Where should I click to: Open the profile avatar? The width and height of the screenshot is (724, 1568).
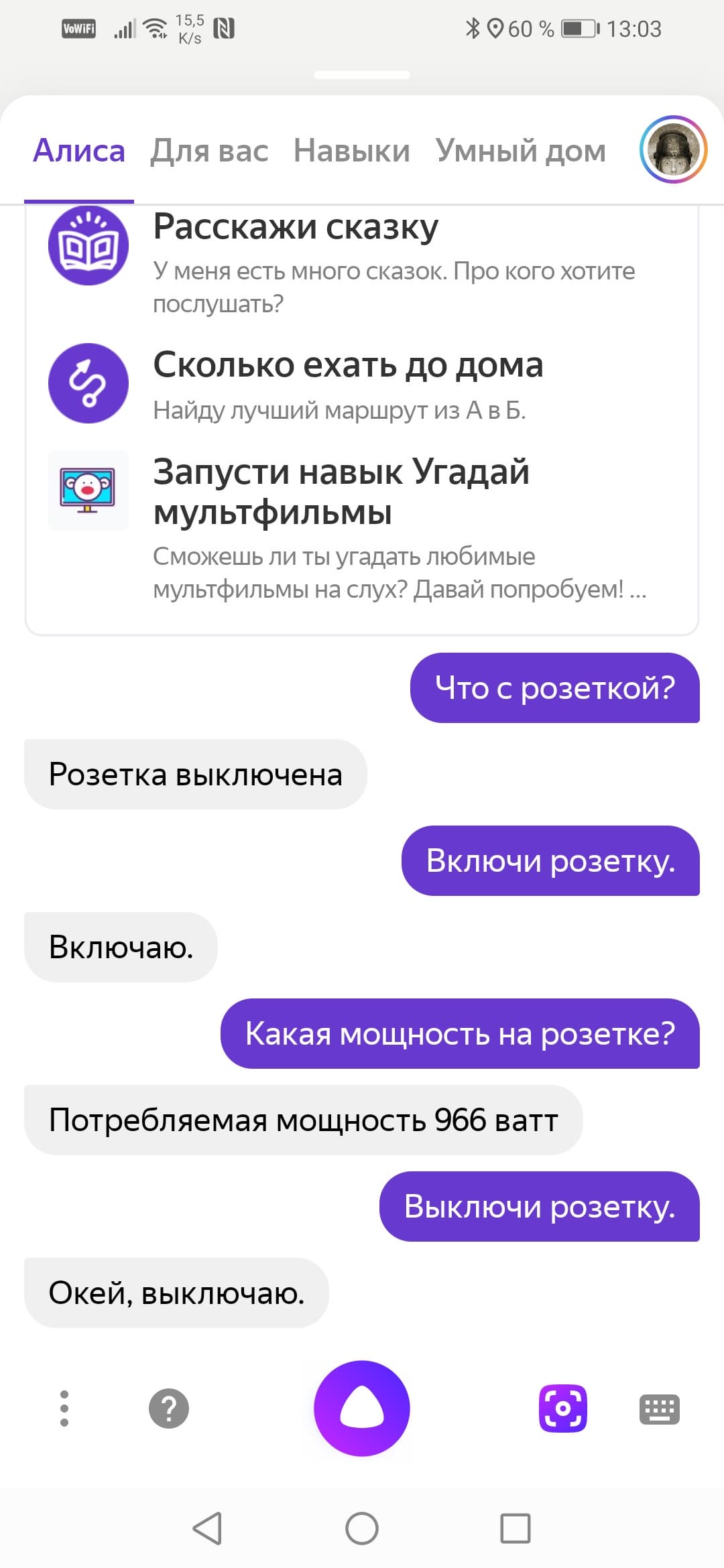[672, 149]
